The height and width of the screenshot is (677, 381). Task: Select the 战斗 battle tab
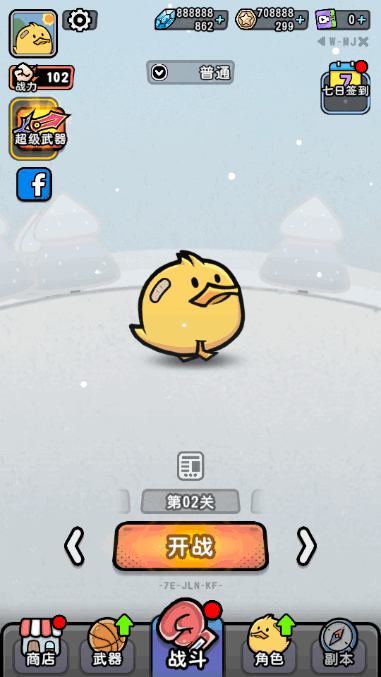[x=188, y=638]
